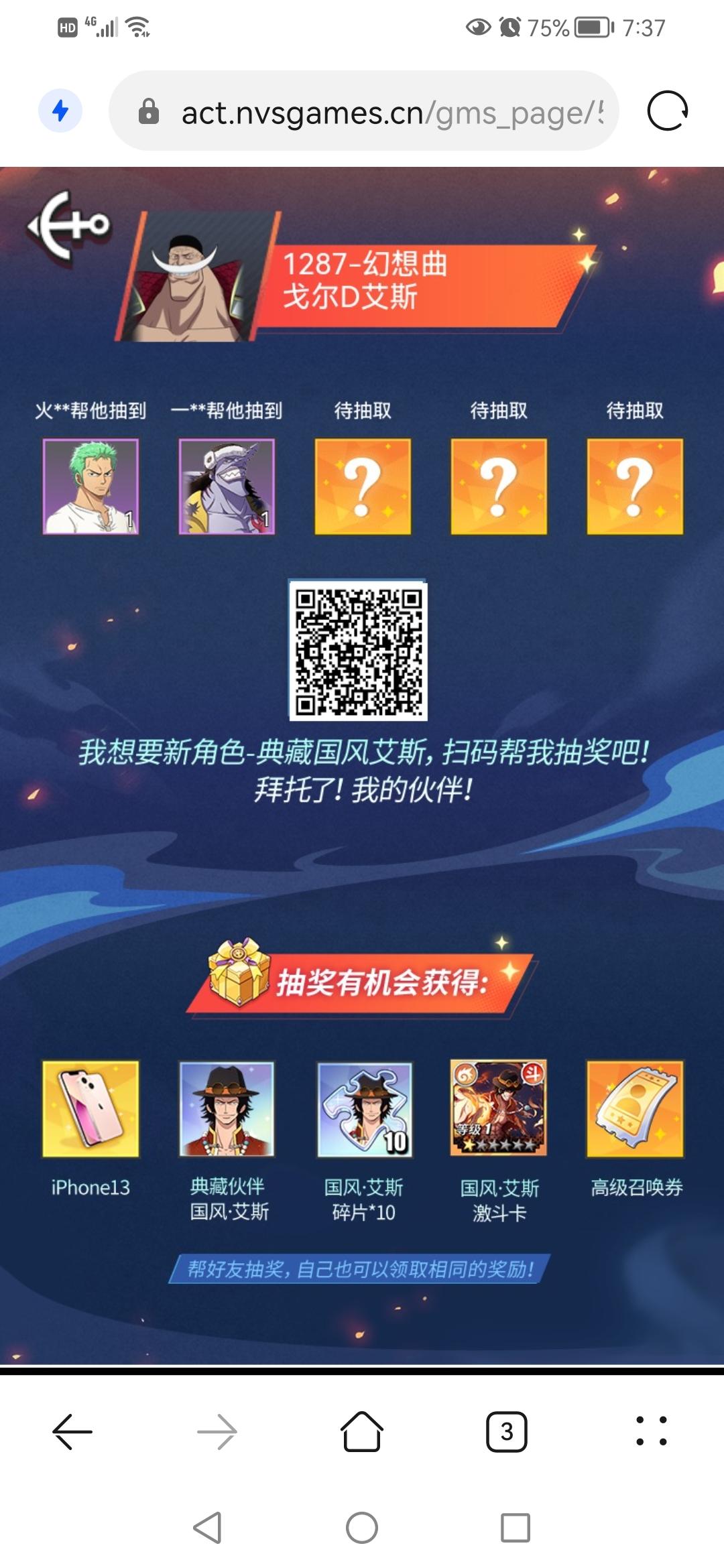This screenshot has height=1568, width=724.
Task: Tap the shark character card drawn by 一**
Action: [x=227, y=486]
